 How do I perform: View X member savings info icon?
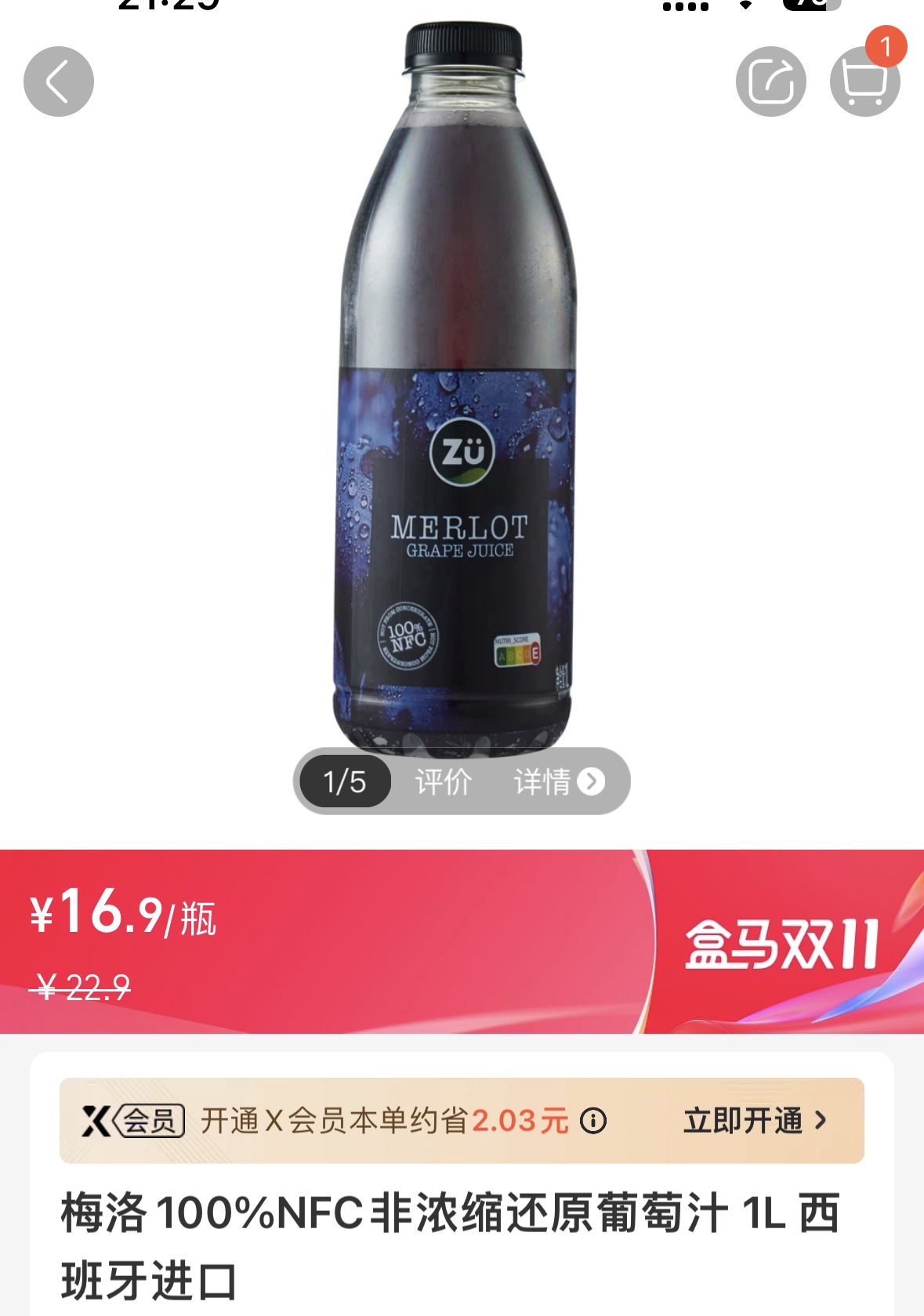pos(593,1121)
